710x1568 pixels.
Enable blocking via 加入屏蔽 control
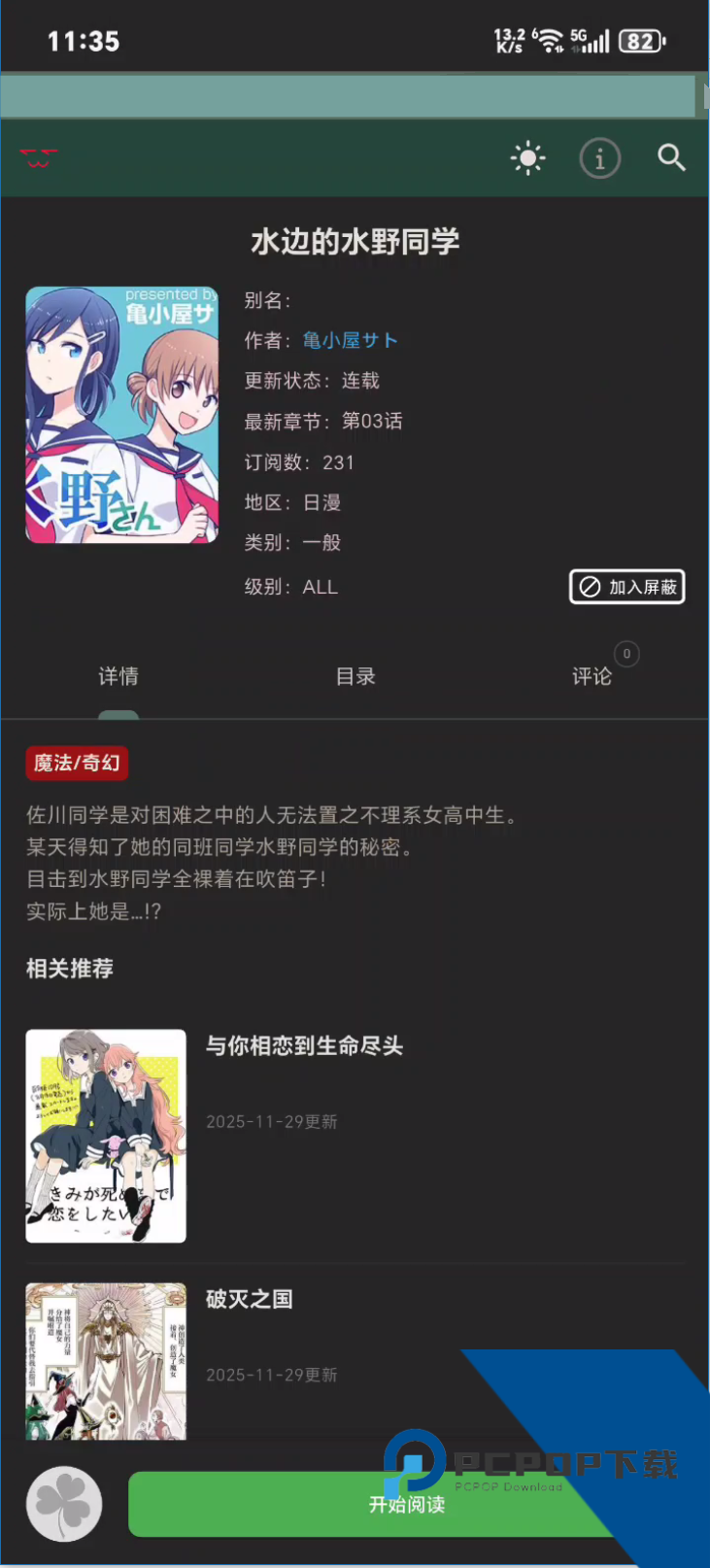[626, 587]
